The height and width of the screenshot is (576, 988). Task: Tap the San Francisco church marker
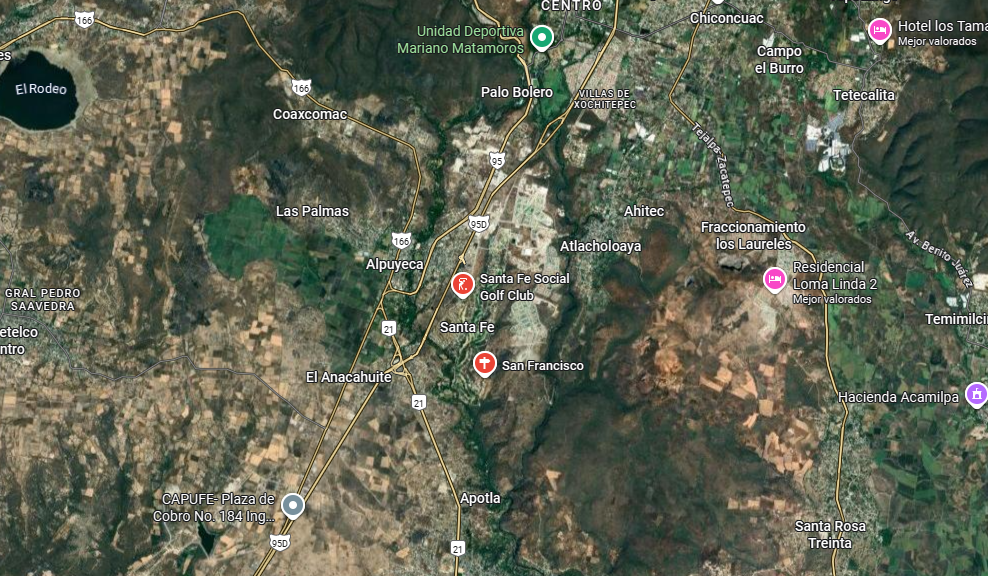tap(485, 364)
